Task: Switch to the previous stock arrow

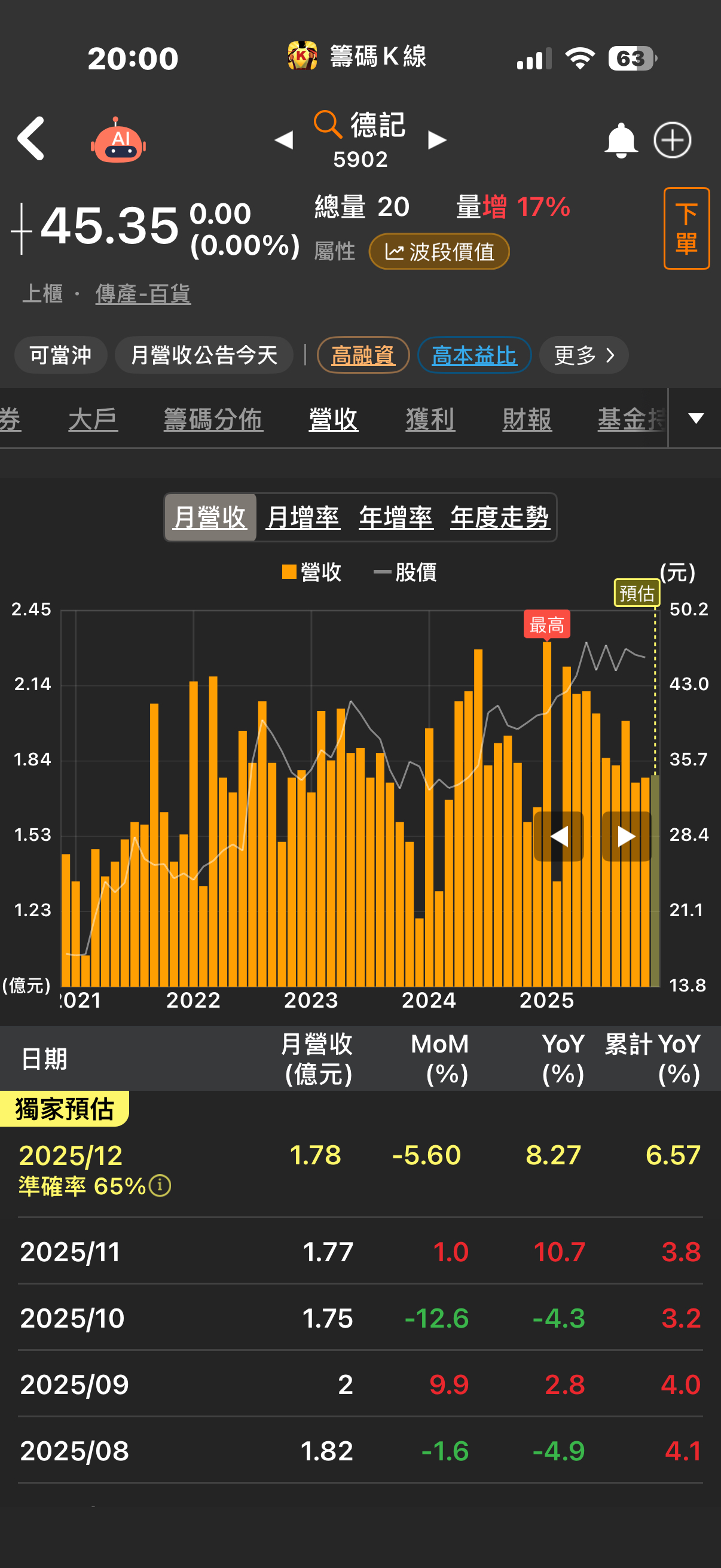Action: click(284, 141)
